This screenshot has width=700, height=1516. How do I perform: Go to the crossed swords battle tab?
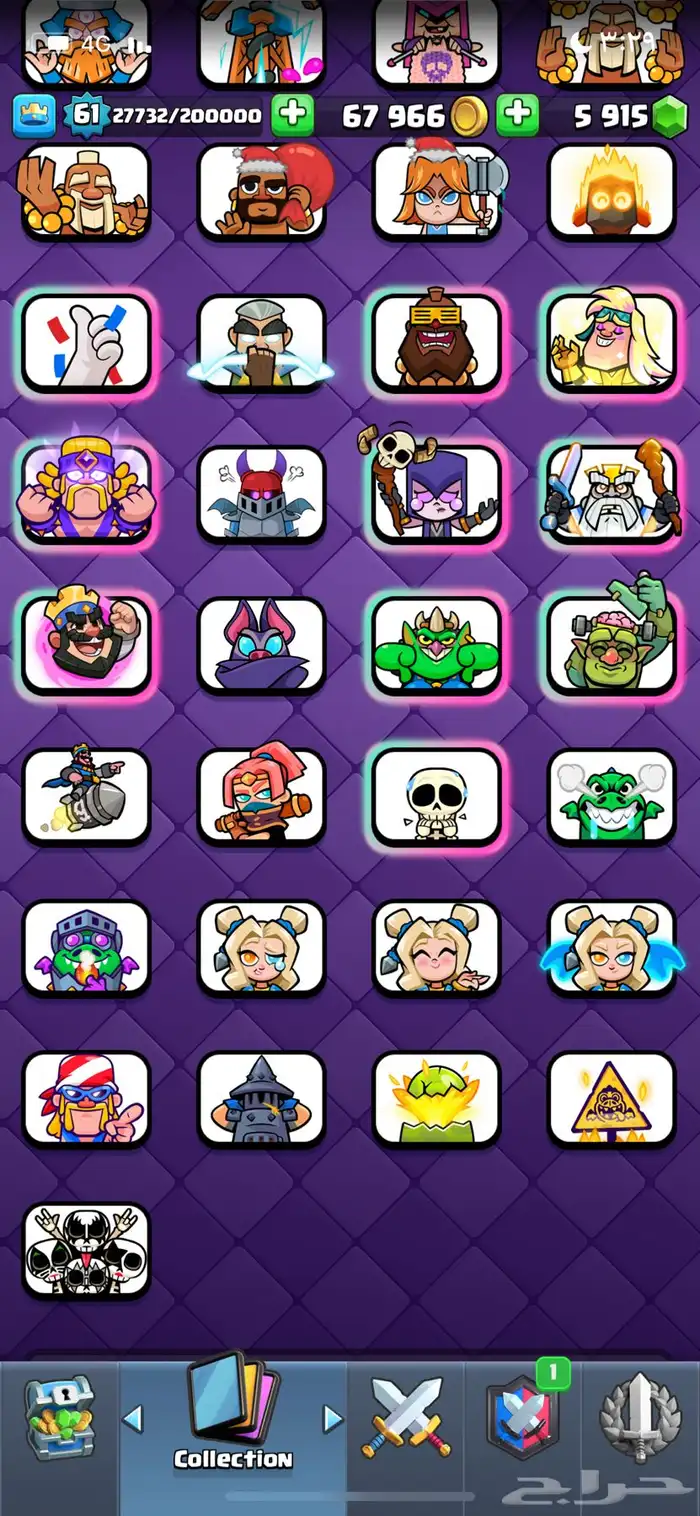click(407, 1417)
